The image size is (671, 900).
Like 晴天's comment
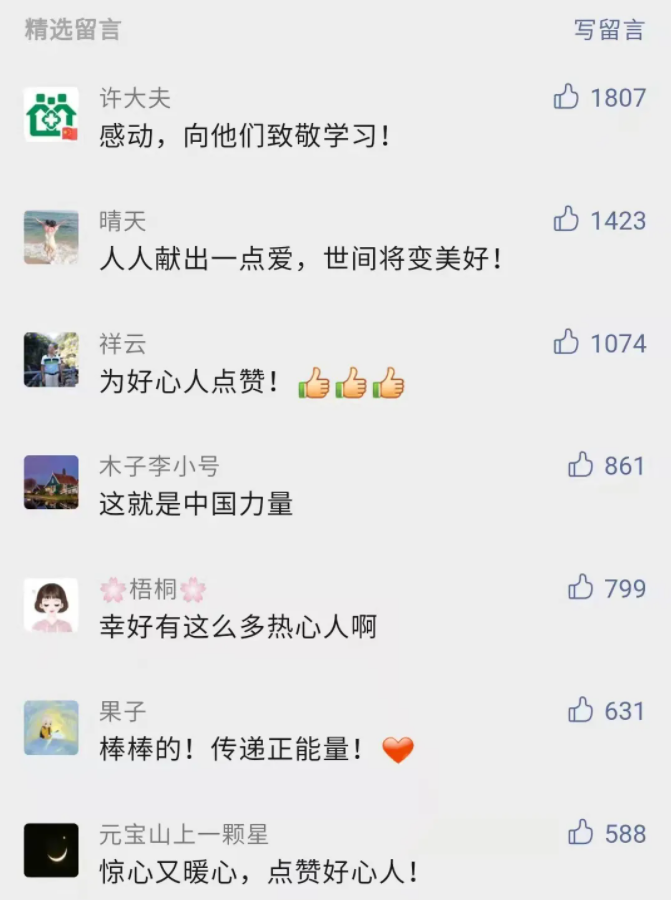[x=567, y=219]
